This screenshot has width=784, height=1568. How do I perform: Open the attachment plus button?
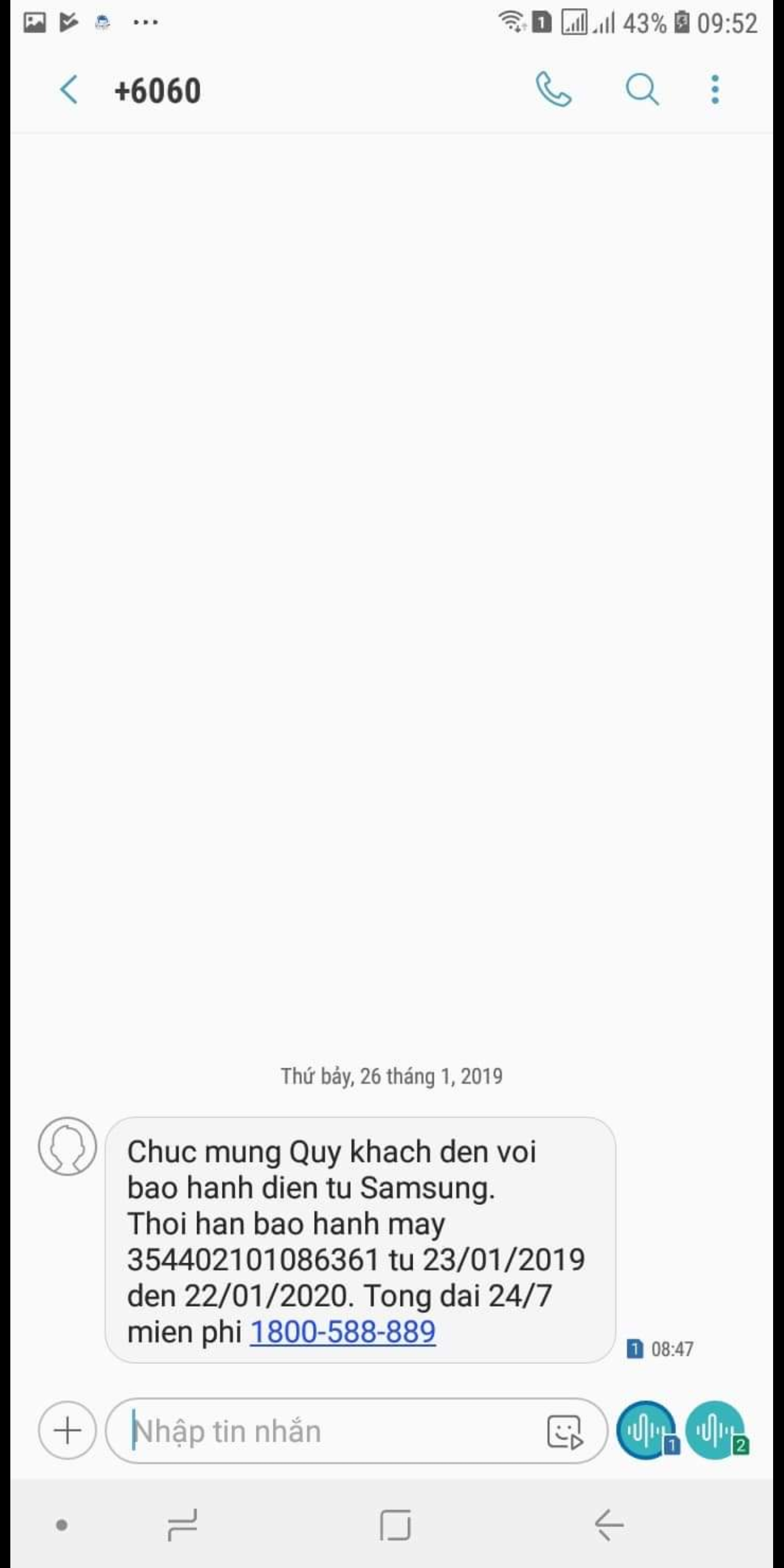point(68,1430)
